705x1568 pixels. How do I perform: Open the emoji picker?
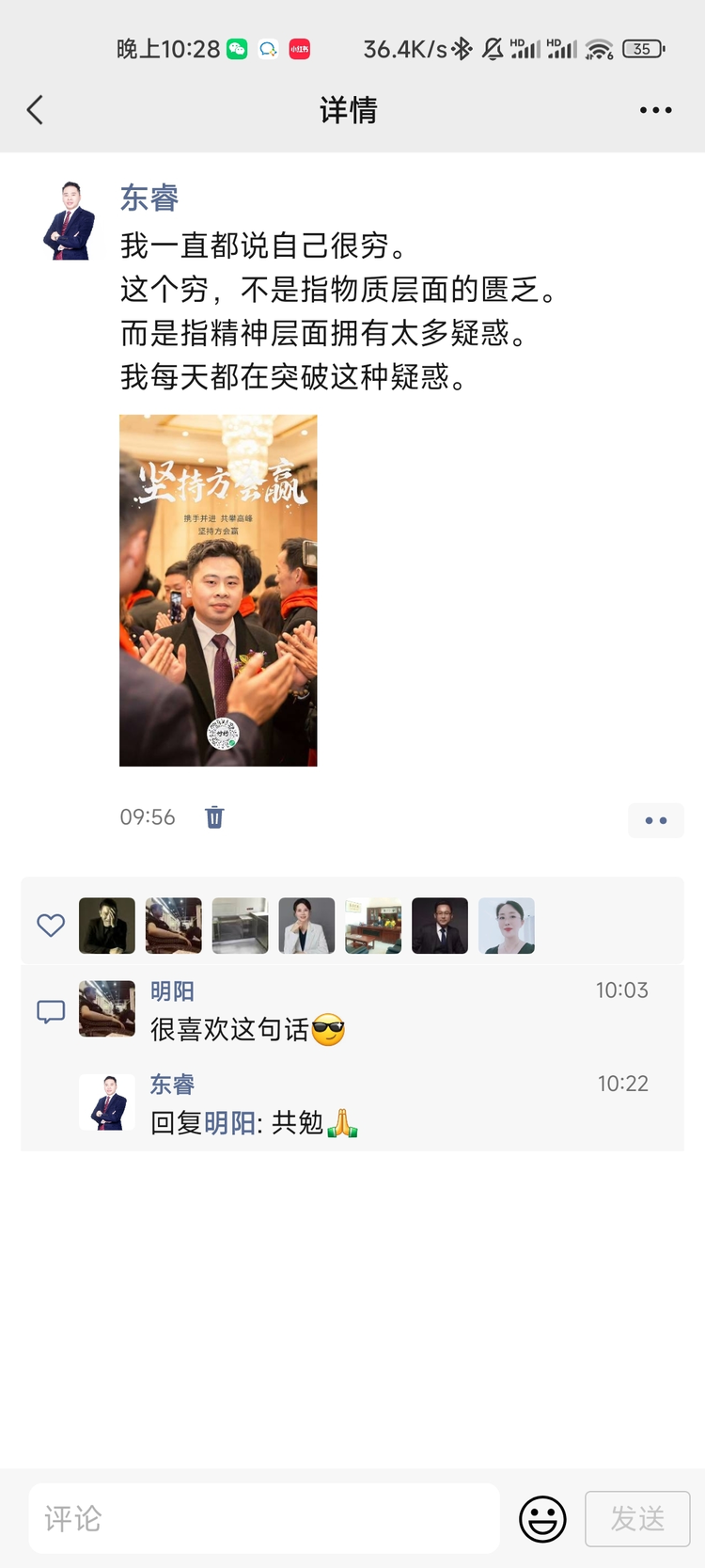pos(542,1518)
